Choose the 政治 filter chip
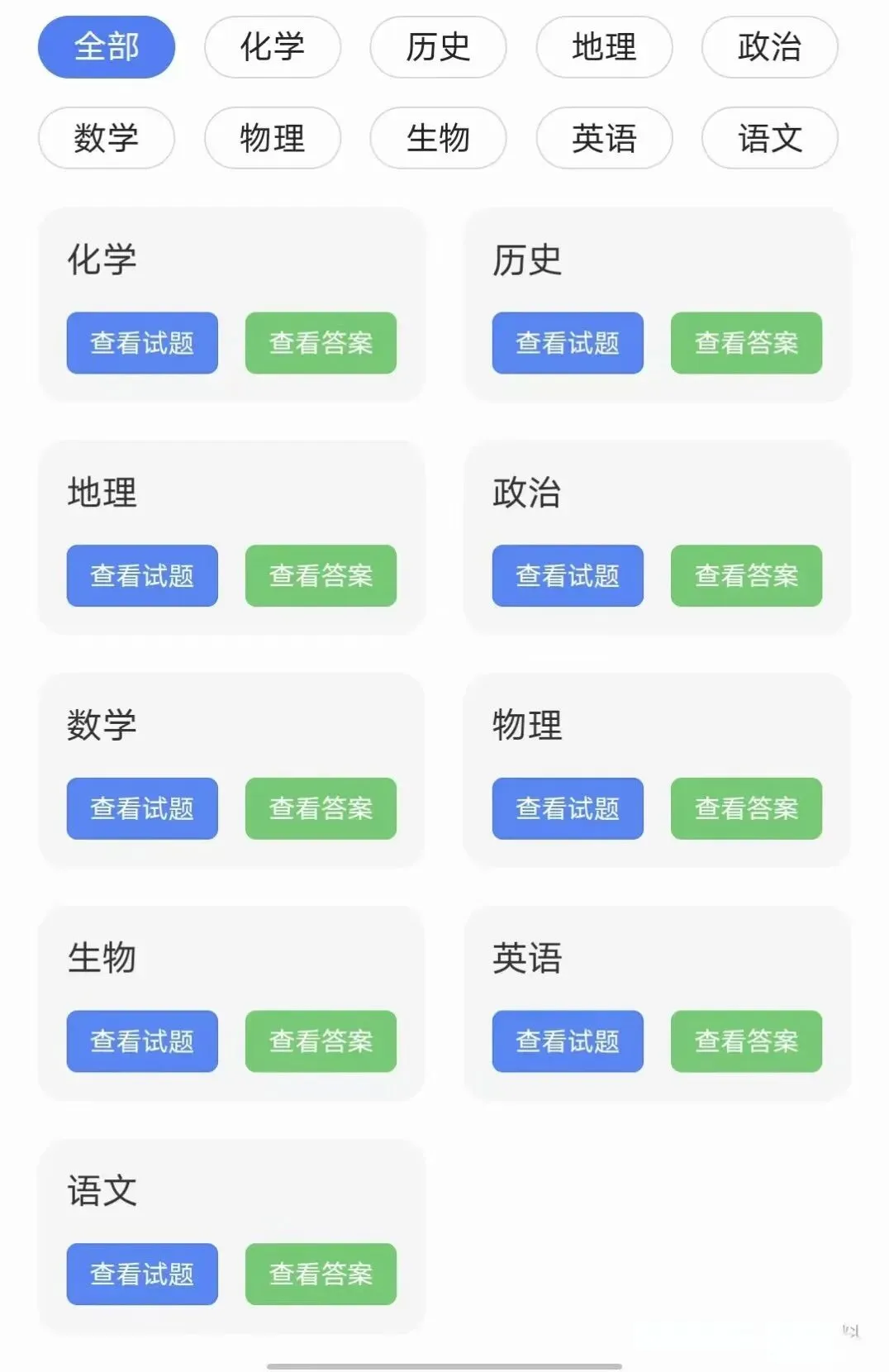This screenshot has height=1372, width=889. tap(770, 47)
